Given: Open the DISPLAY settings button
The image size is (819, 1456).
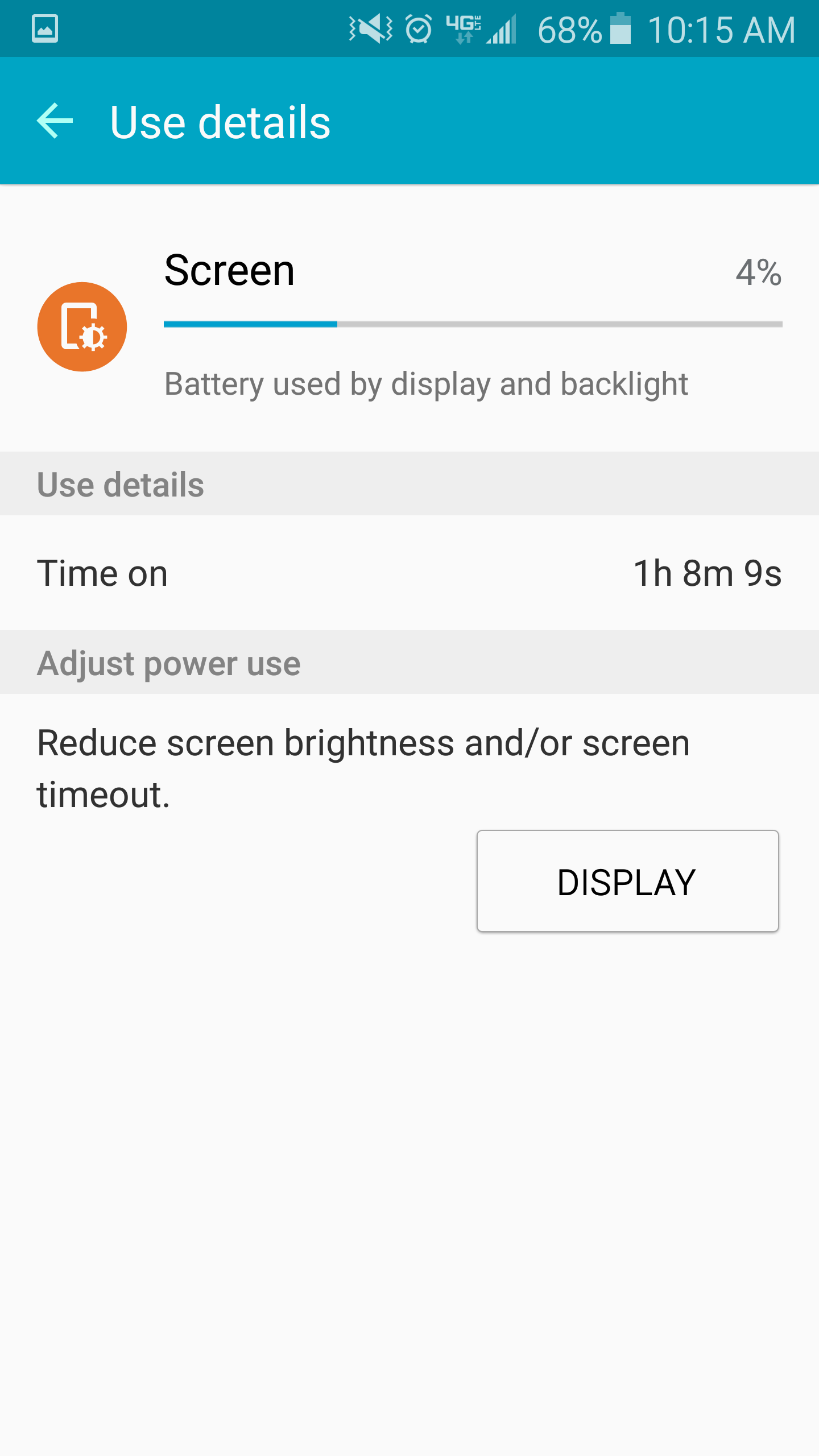Looking at the screenshot, I should (627, 881).
